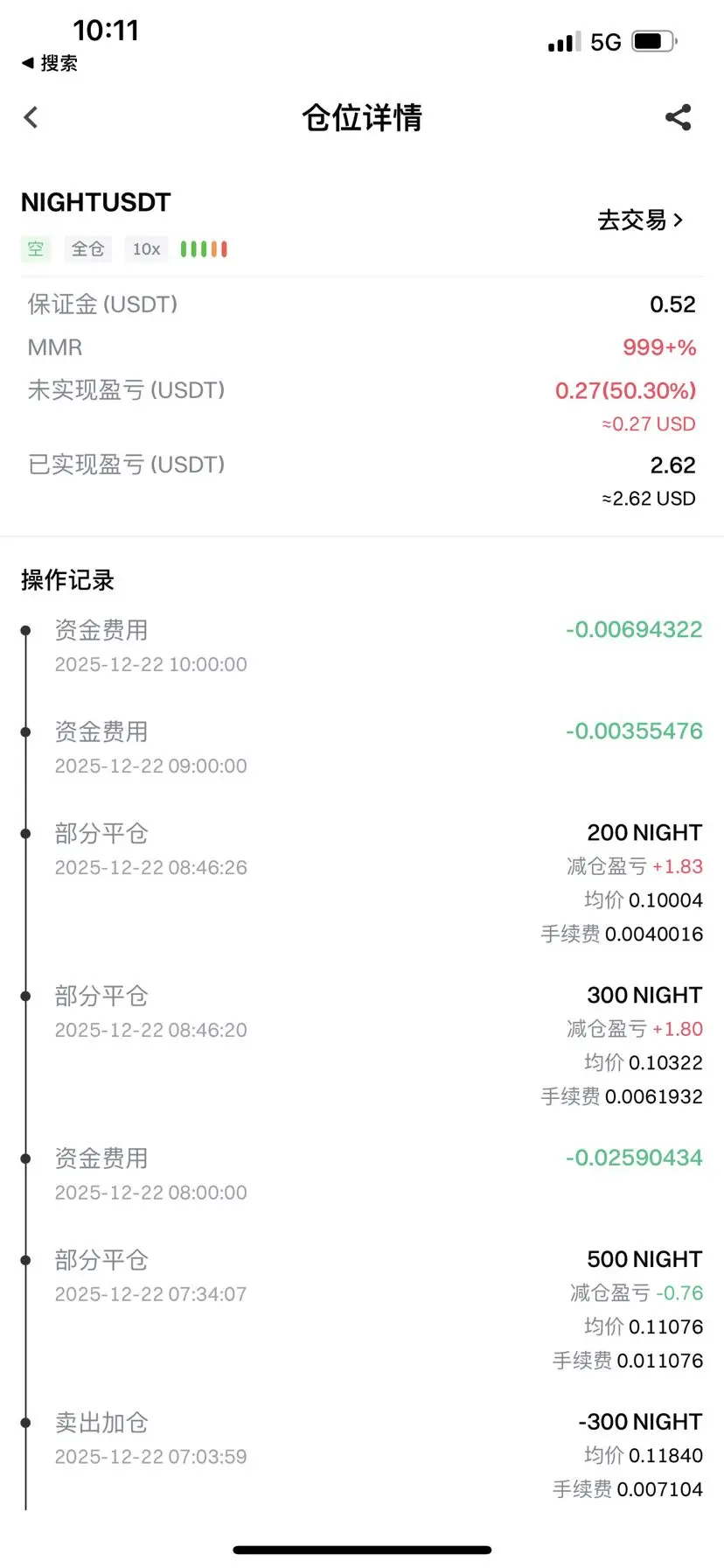The height and width of the screenshot is (1568, 724).
Task: Open 去交易 to trade NIGHTUSDT
Action: (640, 220)
